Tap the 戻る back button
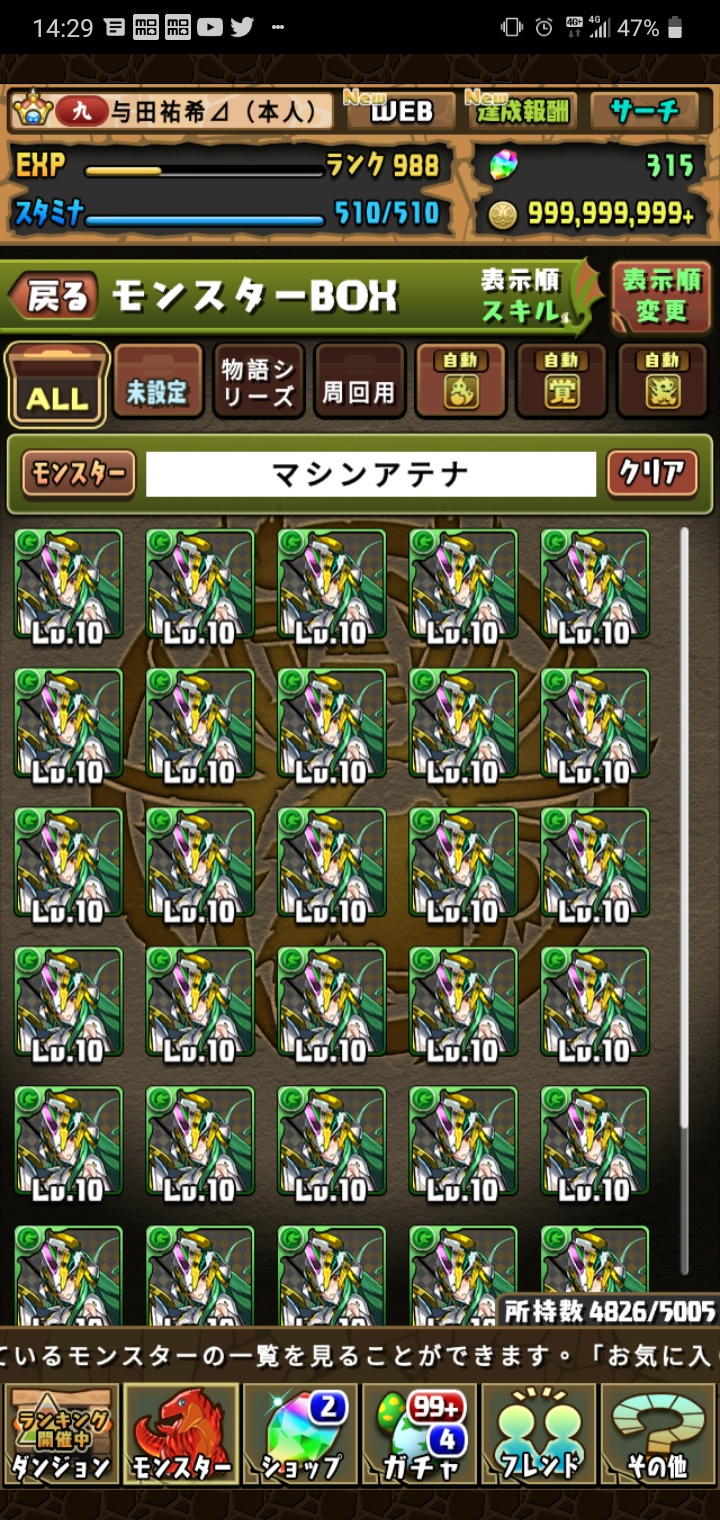This screenshot has height=1520, width=720. tap(54, 296)
